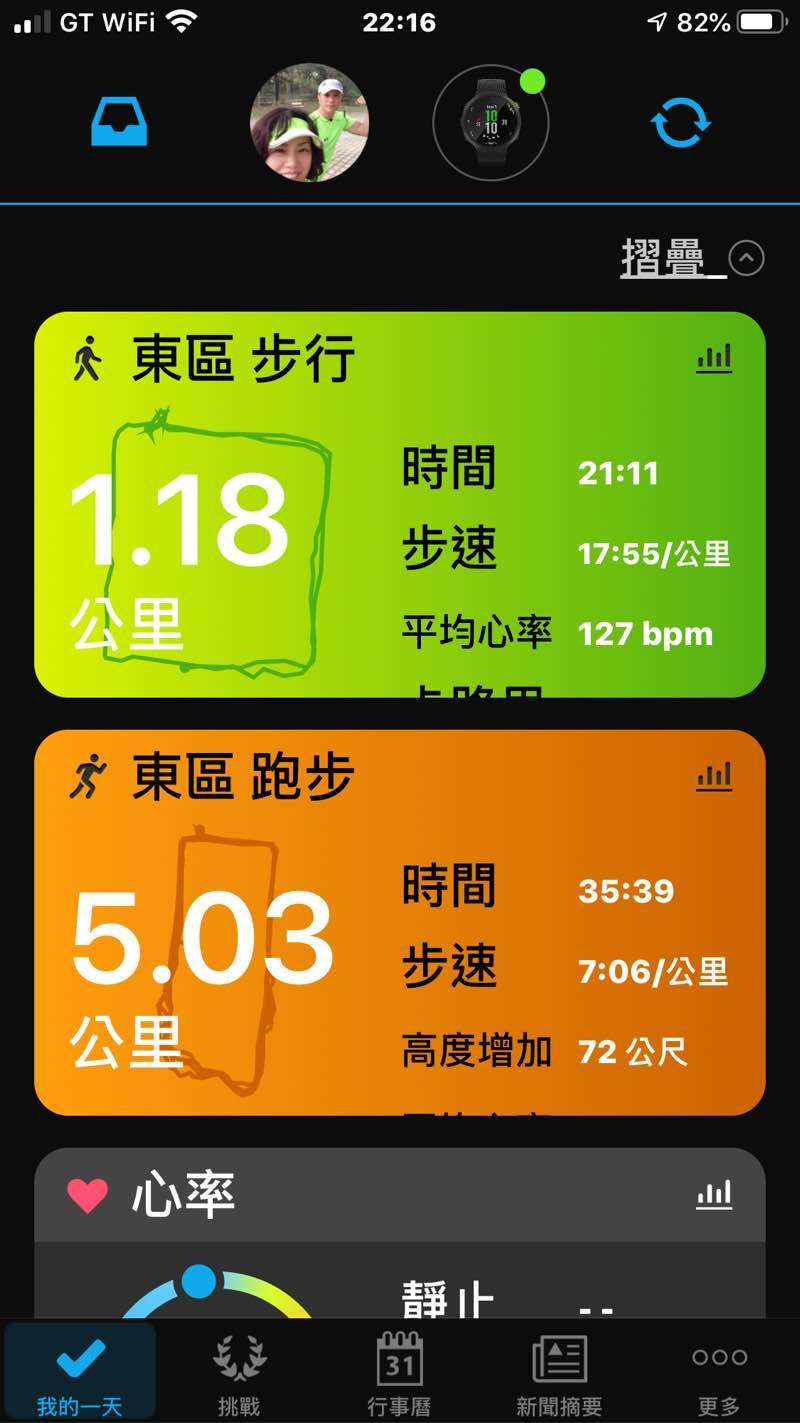The width and height of the screenshot is (800, 1423).
Task: View chart for 心率 heart rate
Action: click(714, 1193)
